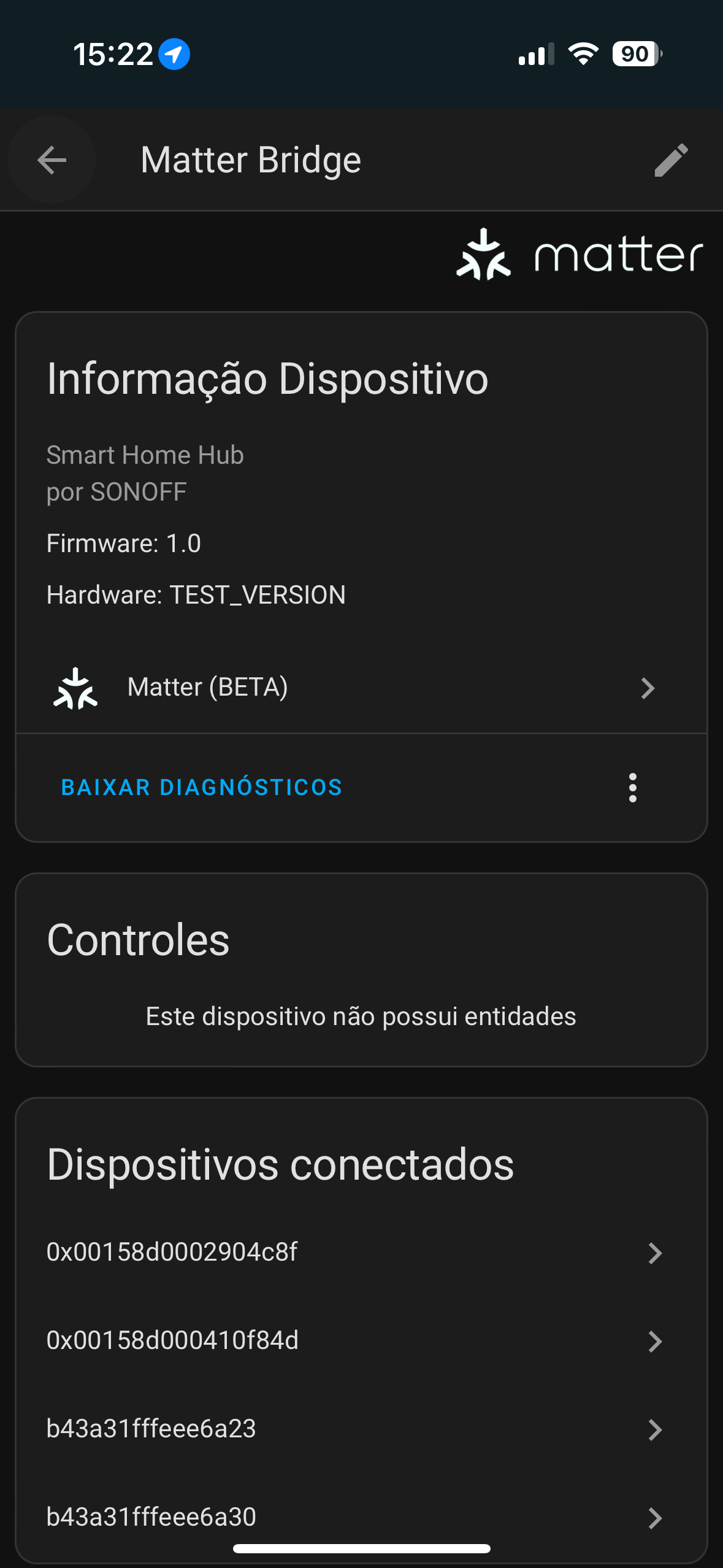Open connected device 0x00158d0002904c8f
The width and height of the screenshot is (723, 1568).
point(361,1252)
